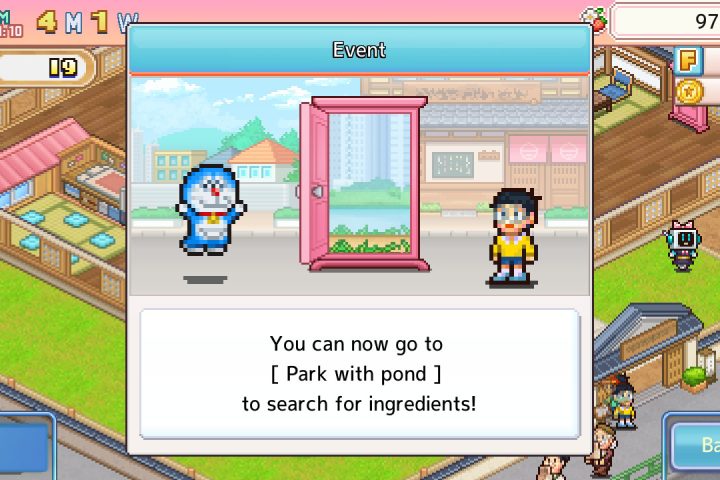
Task: Tap the gold coin icon
Action: pos(686,91)
